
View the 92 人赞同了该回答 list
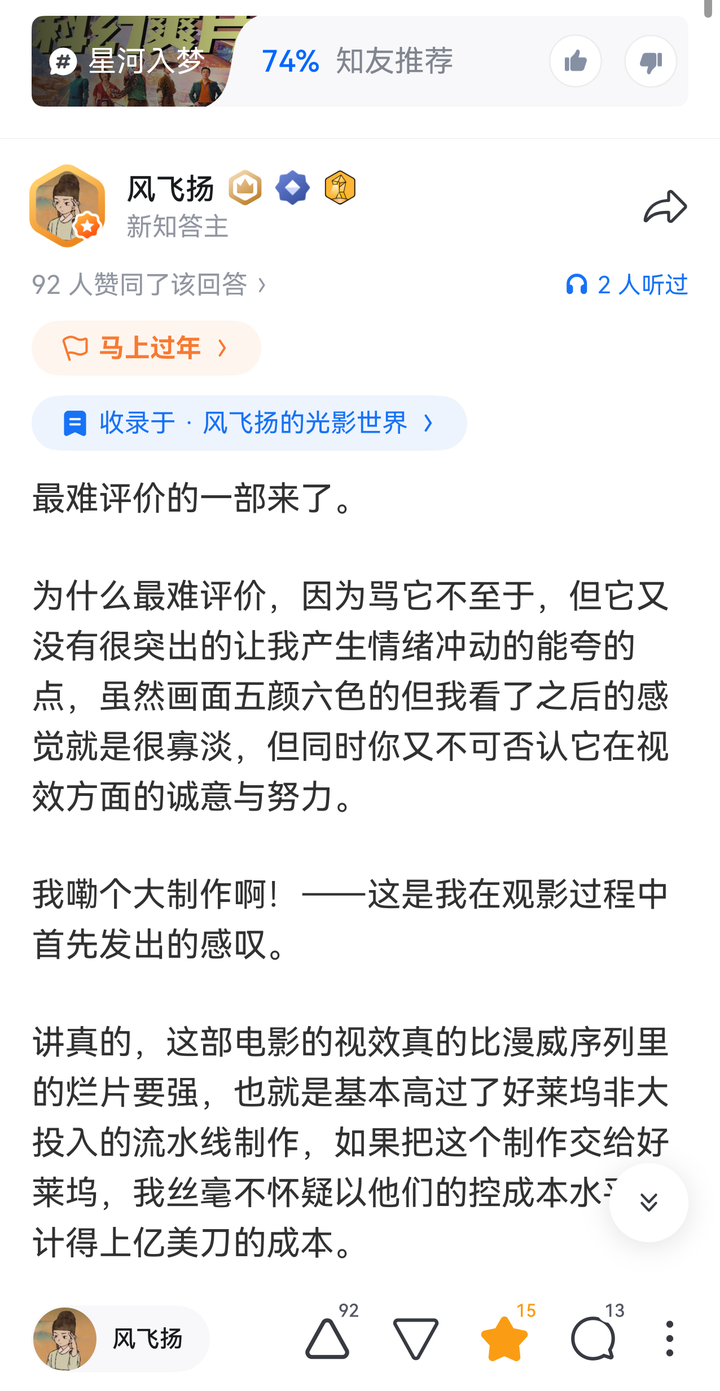coord(149,285)
